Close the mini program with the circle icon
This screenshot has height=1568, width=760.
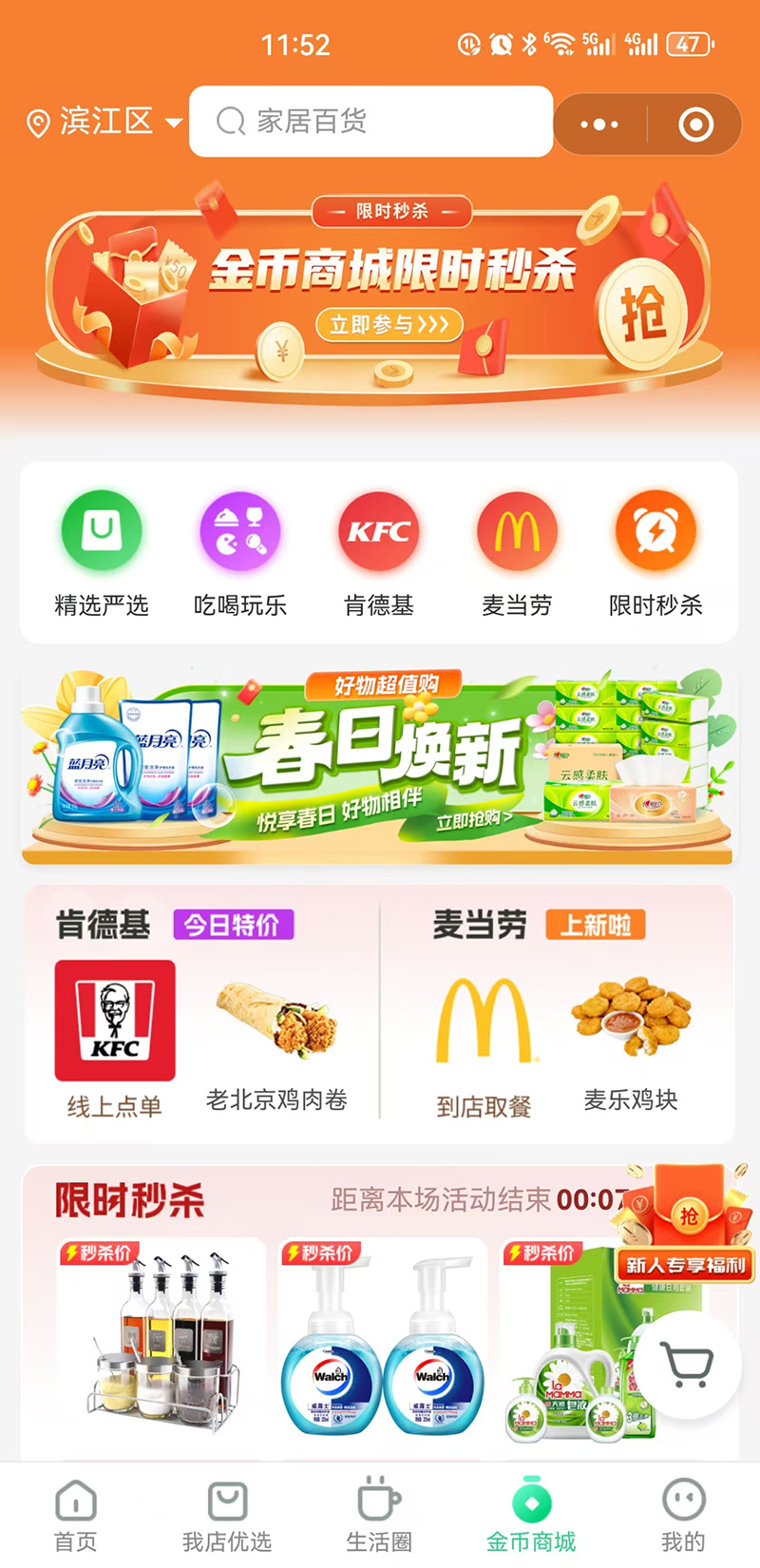pyautogui.click(x=696, y=124)
